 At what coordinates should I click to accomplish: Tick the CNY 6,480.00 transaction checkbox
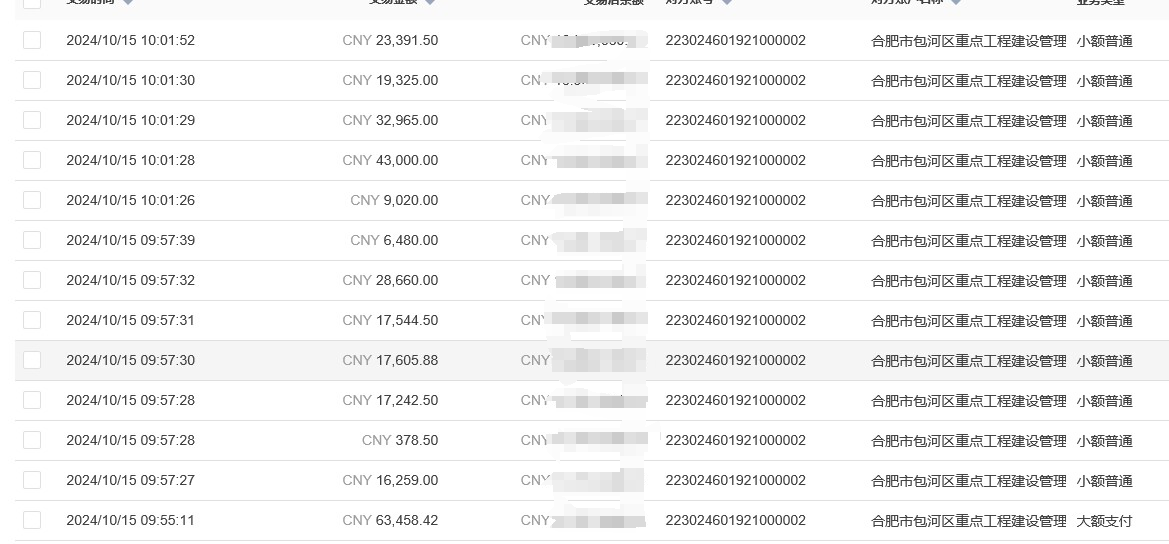pos(32,240)
